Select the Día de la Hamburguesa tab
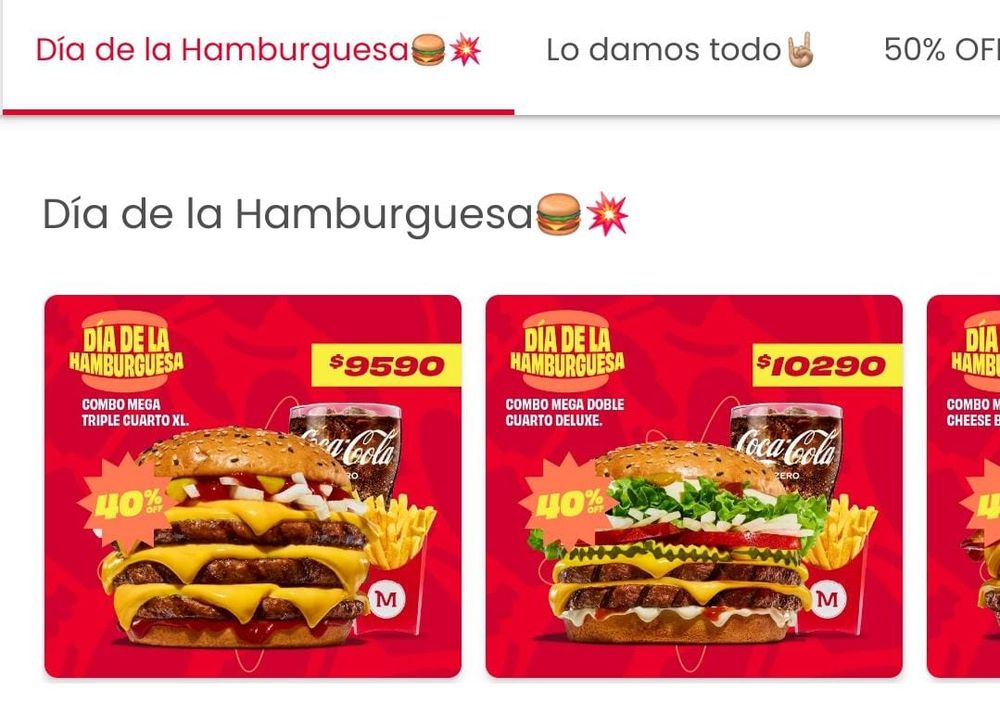 coord(258,50)
